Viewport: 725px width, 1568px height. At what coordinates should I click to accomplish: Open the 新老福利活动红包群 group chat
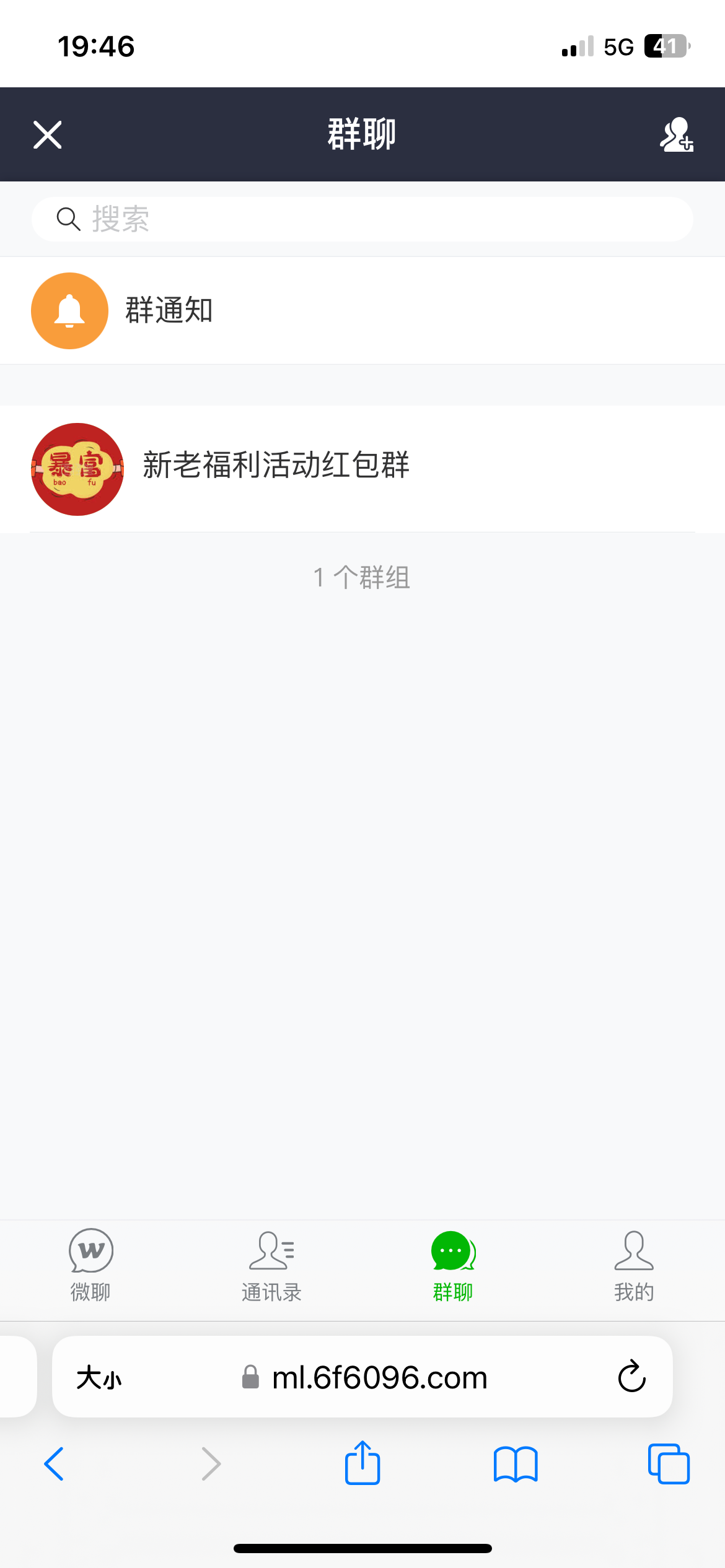point(275,465)
